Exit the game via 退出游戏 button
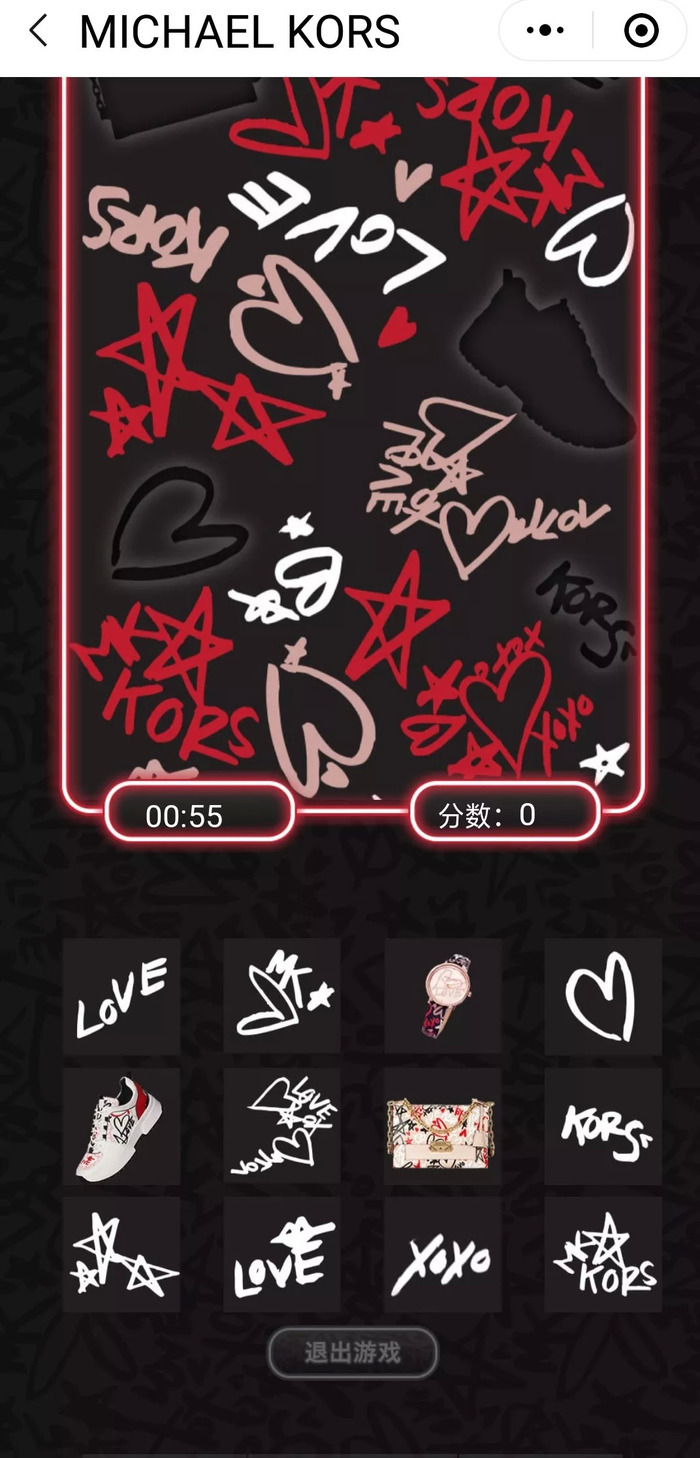The image size is (700, 1458). (x=353, y=1353)
